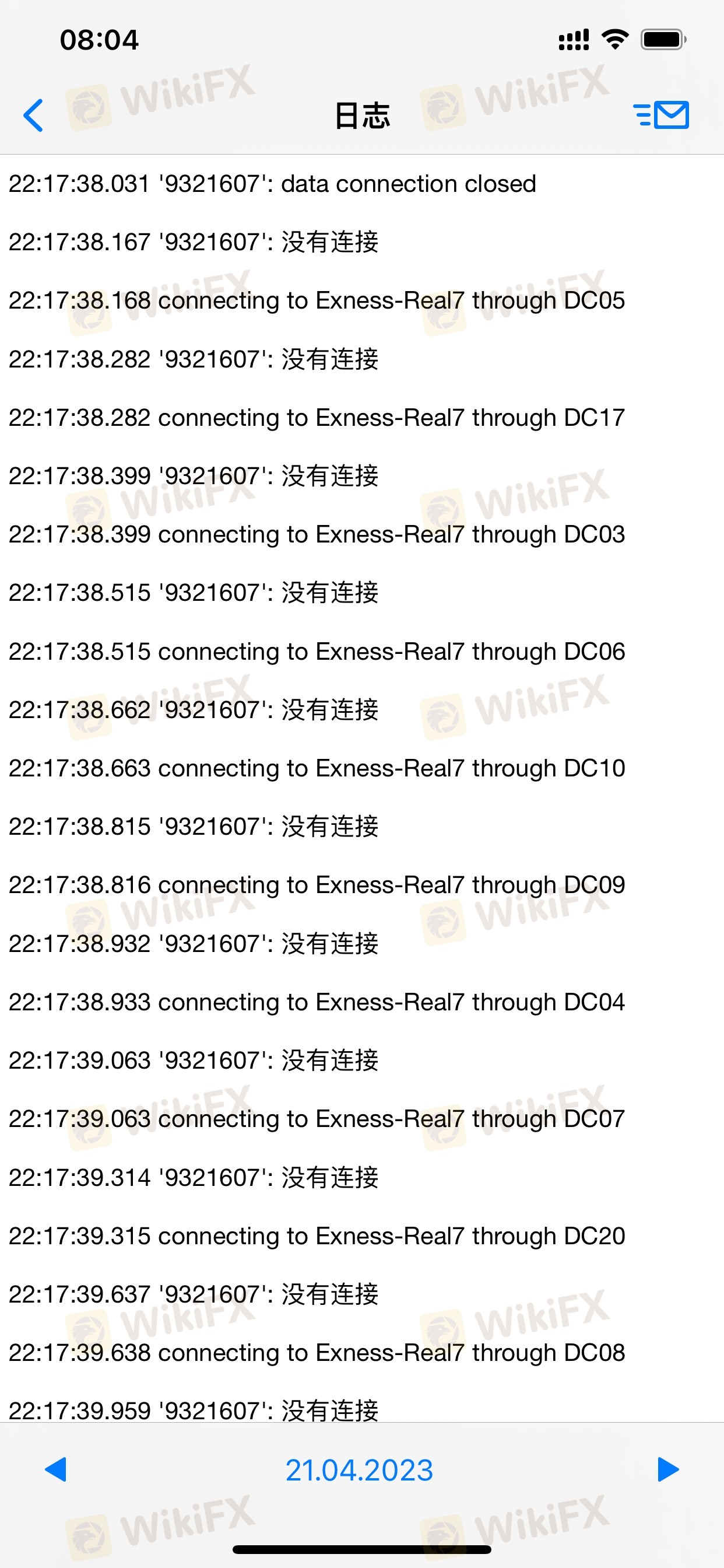Go to the next day's log
This screenshot has height=1568, width=724.
668,1469
